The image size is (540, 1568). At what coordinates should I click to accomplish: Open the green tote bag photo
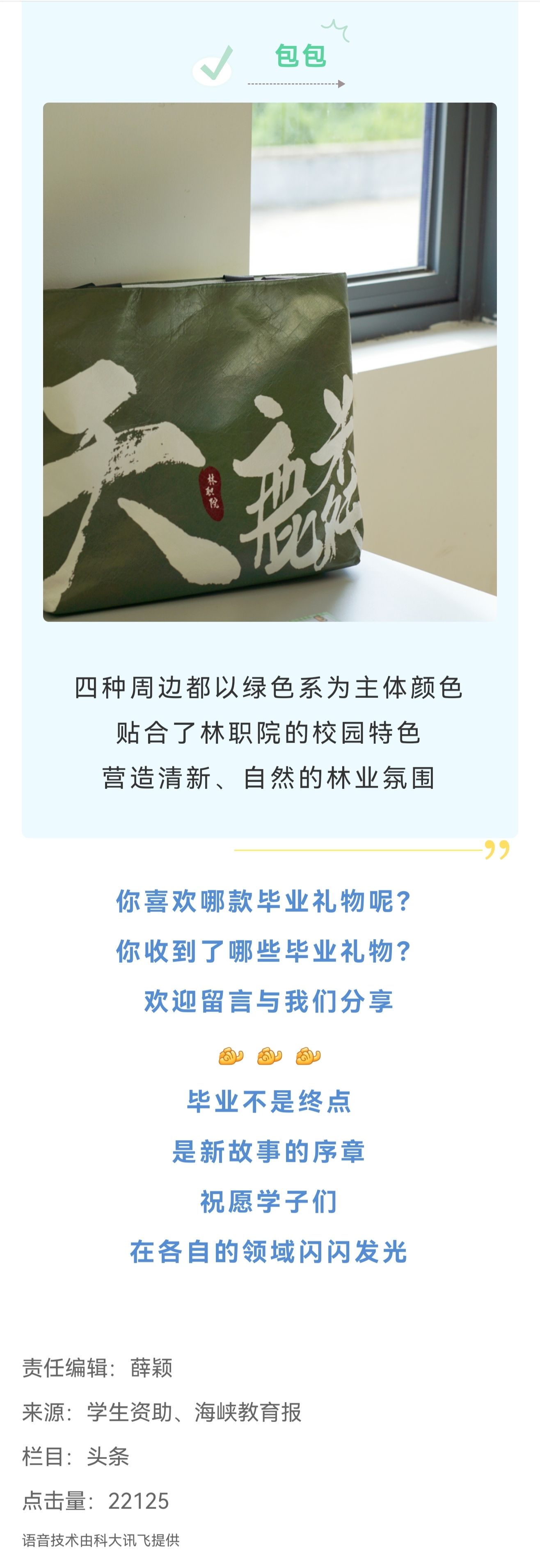tap(270, 361)
